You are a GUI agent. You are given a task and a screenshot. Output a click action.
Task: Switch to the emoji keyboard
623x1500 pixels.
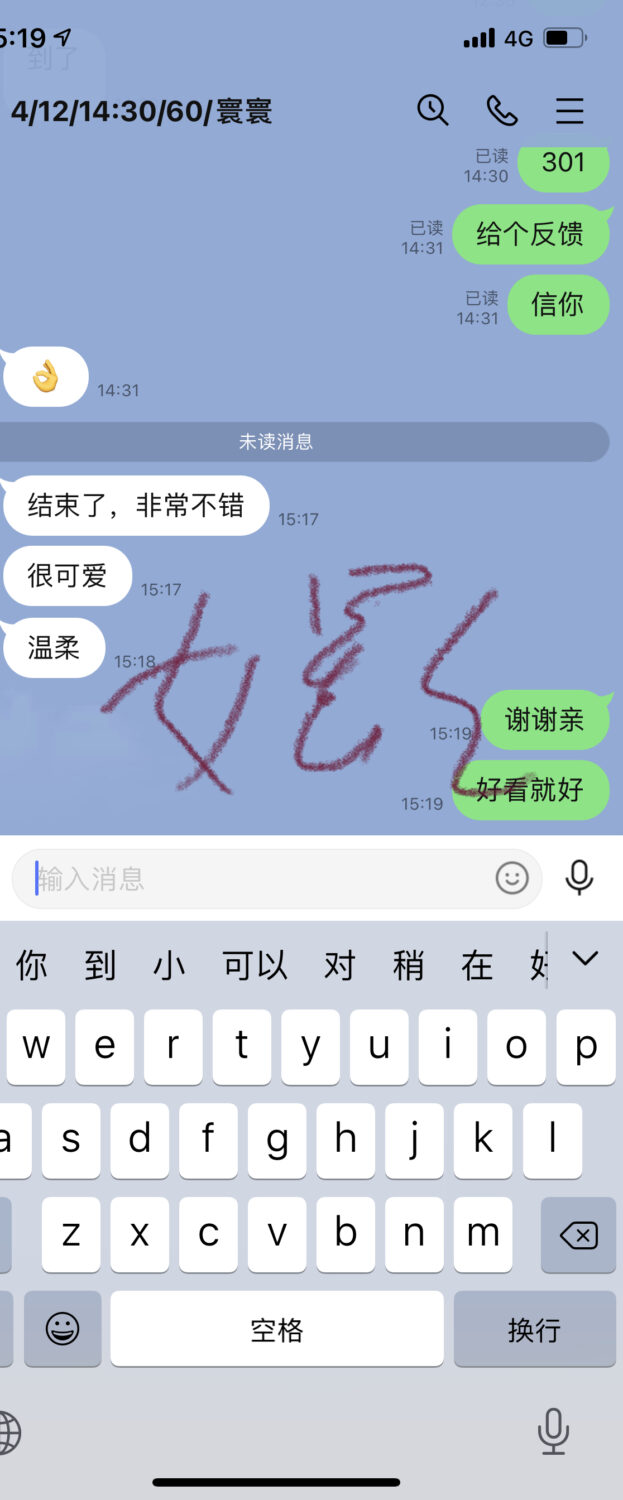click(62, 1329)
